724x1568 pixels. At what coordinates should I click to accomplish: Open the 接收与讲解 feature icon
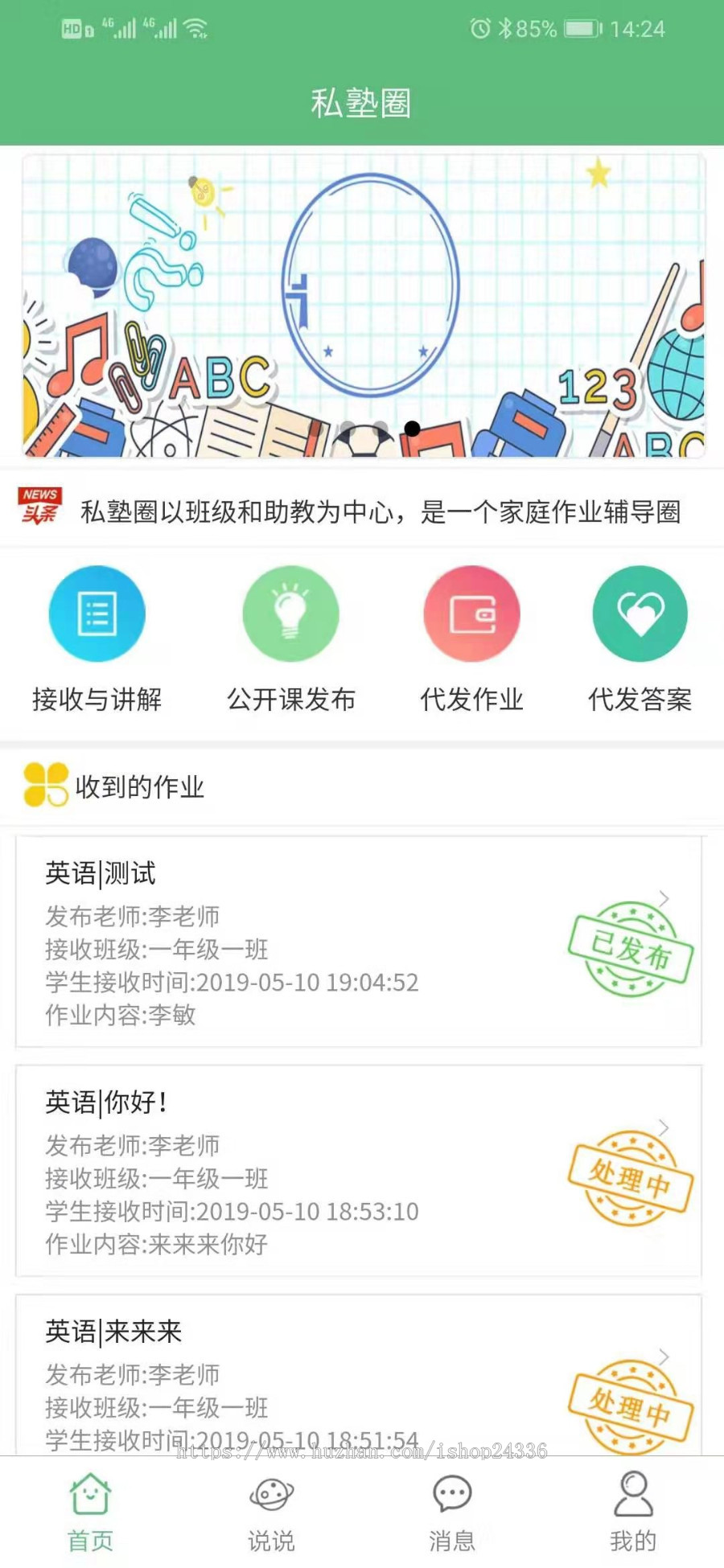click(x=97, y=613)
